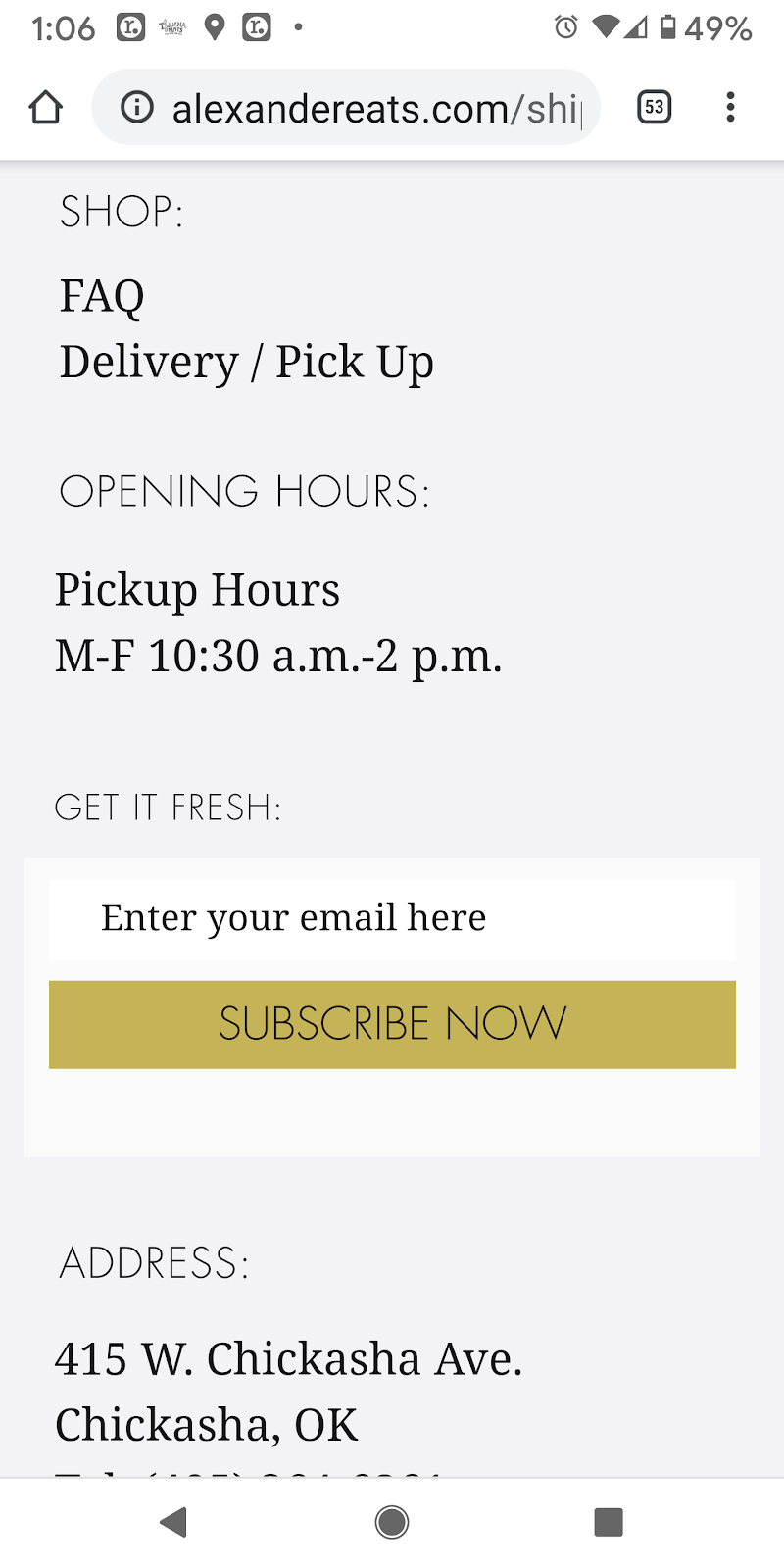Open the FAQ link
Image resolution: width=784 pixels, height=1568 pixels.
(102, 296)
